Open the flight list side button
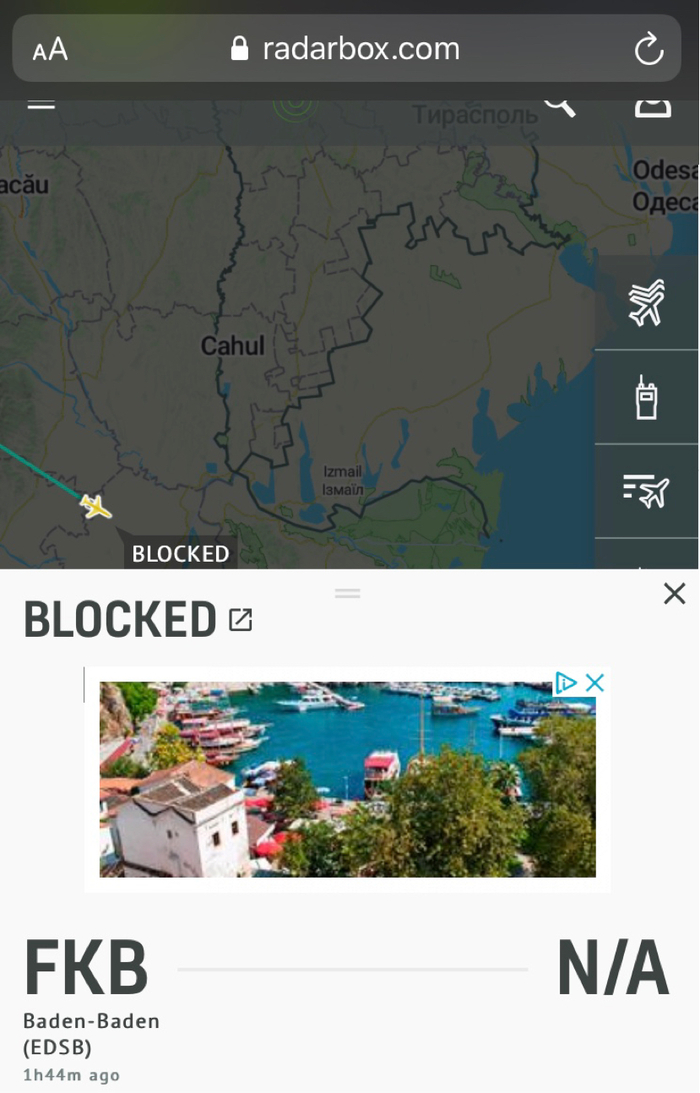 click(647, 491)
